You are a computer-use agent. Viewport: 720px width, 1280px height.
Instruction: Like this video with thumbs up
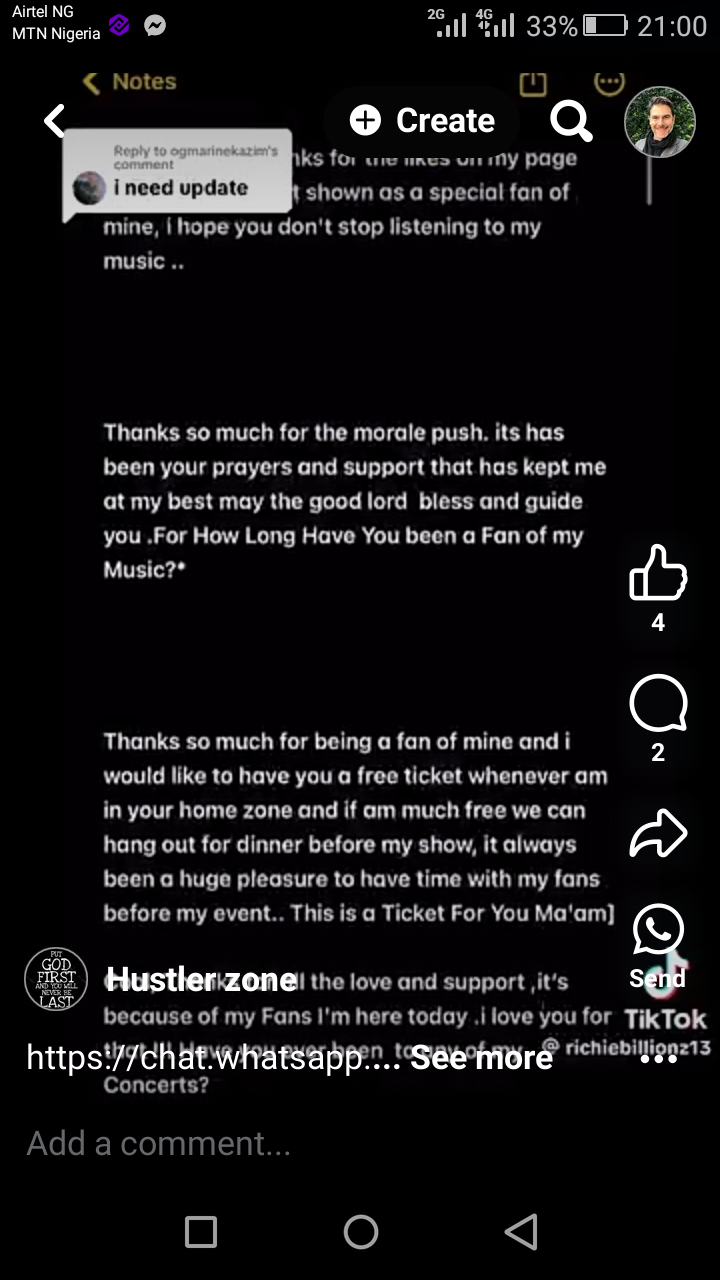pos(658,573)
